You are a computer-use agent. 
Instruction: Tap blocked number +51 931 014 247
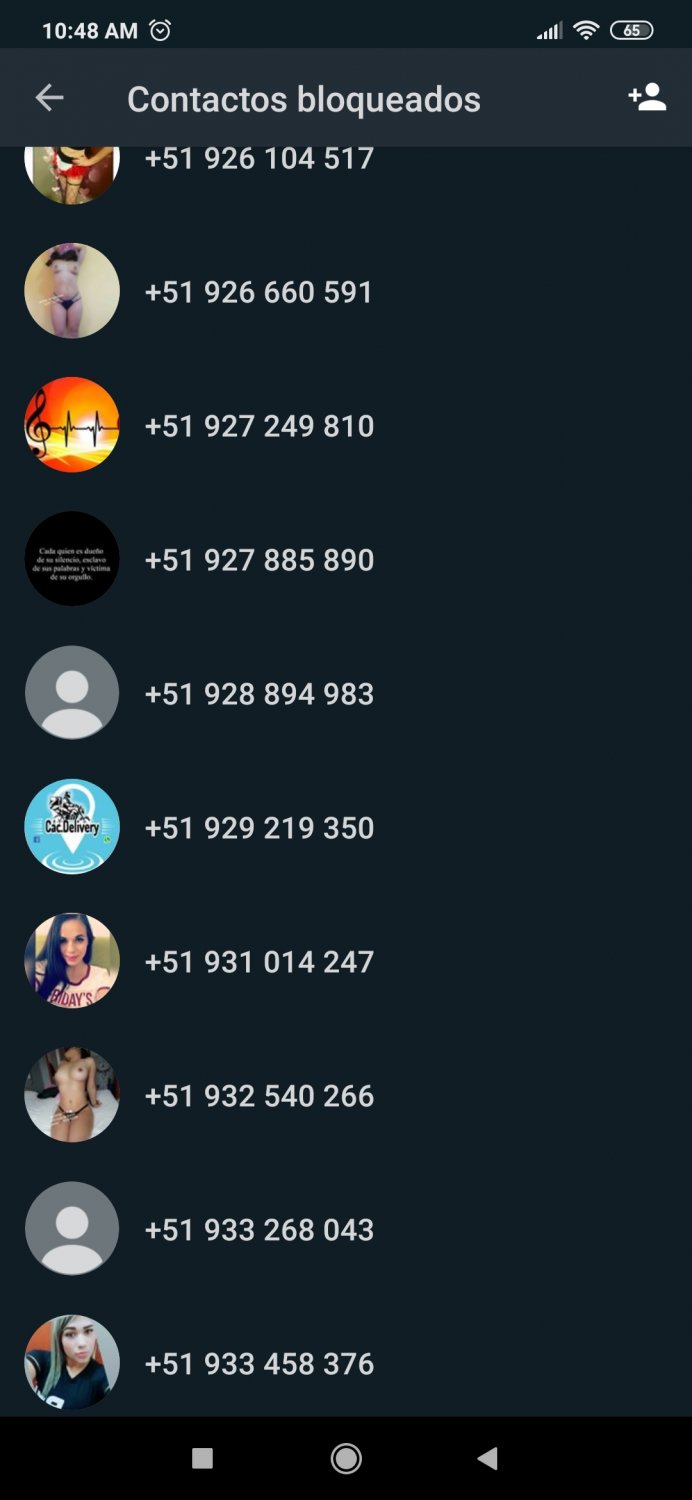coord(346,962)
